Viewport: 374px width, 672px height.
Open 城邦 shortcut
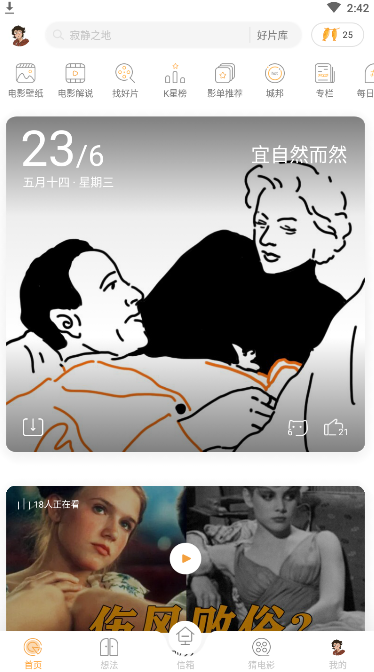pos(275,81)
